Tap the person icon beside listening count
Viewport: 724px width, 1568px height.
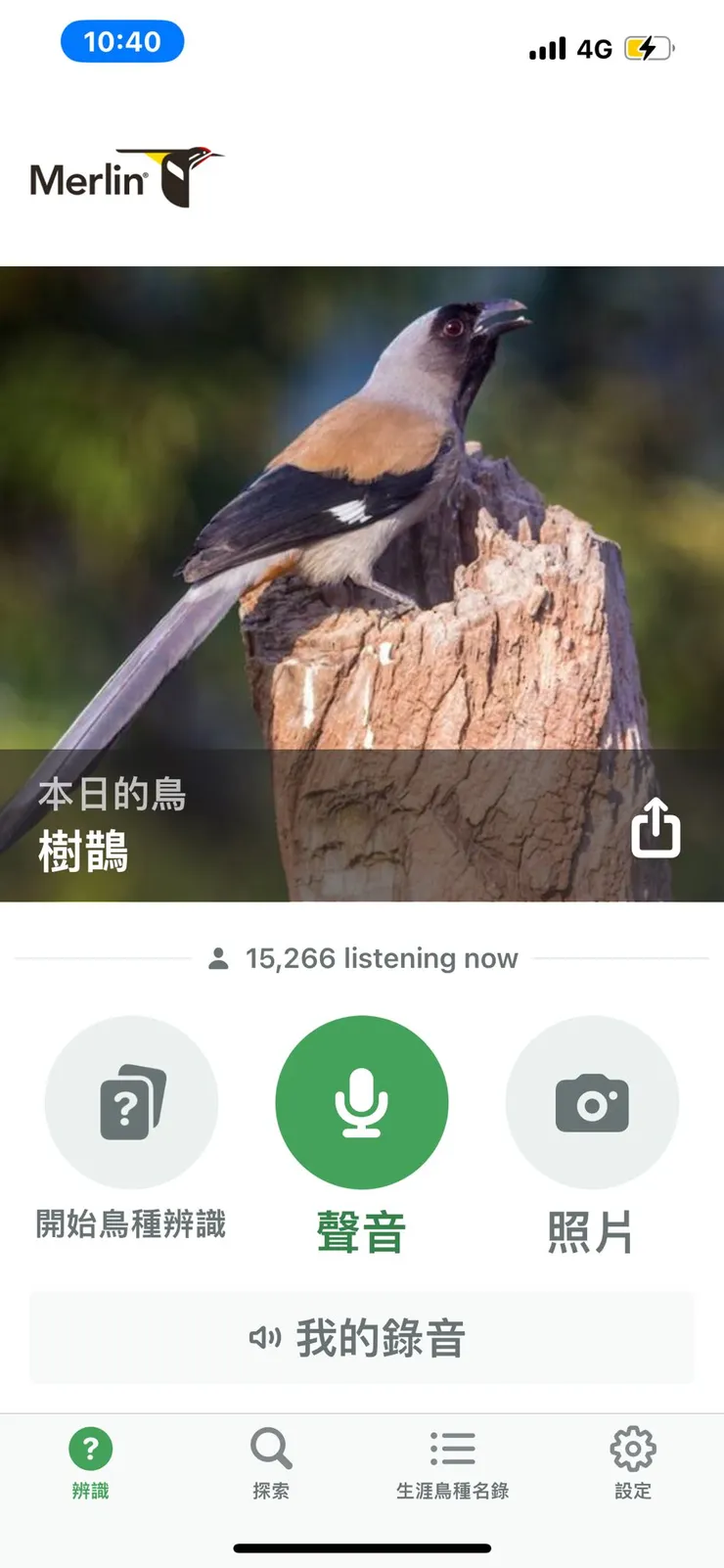pyautogui.click(x=219, y=958)
